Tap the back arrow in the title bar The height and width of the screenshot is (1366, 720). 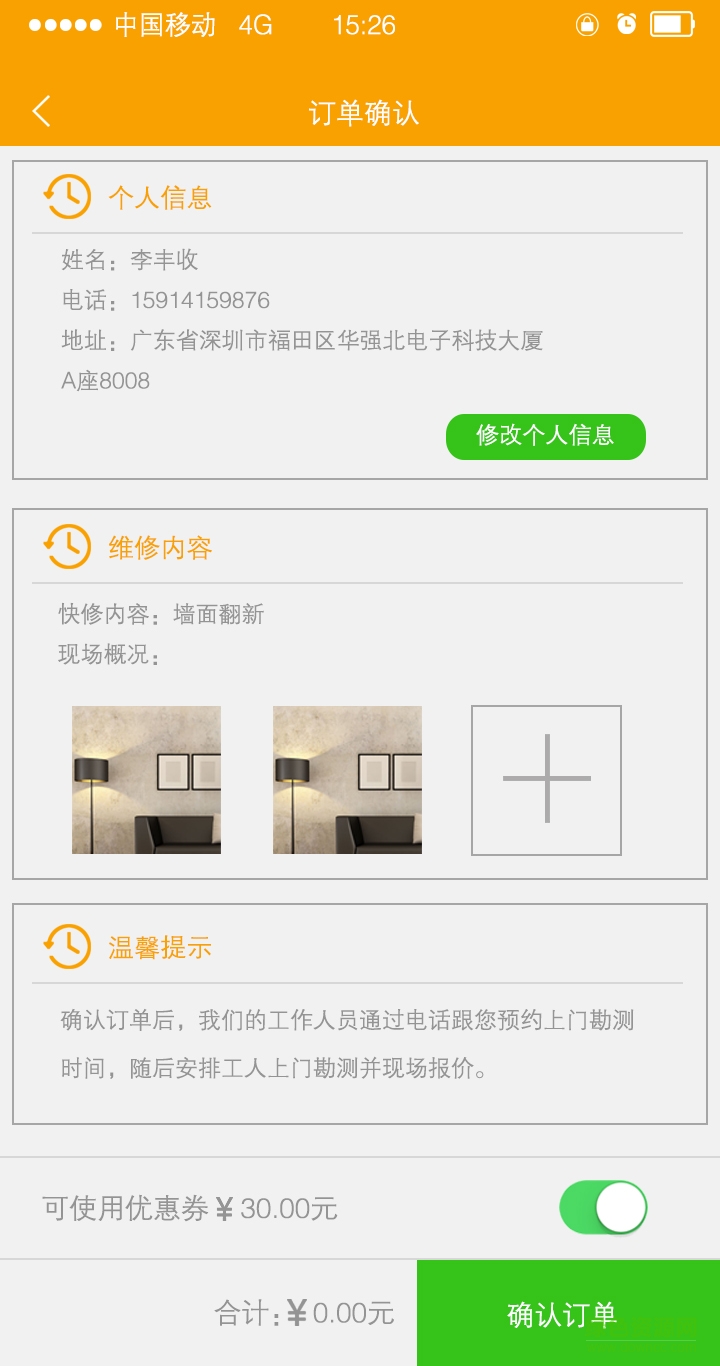pos(40,111)
